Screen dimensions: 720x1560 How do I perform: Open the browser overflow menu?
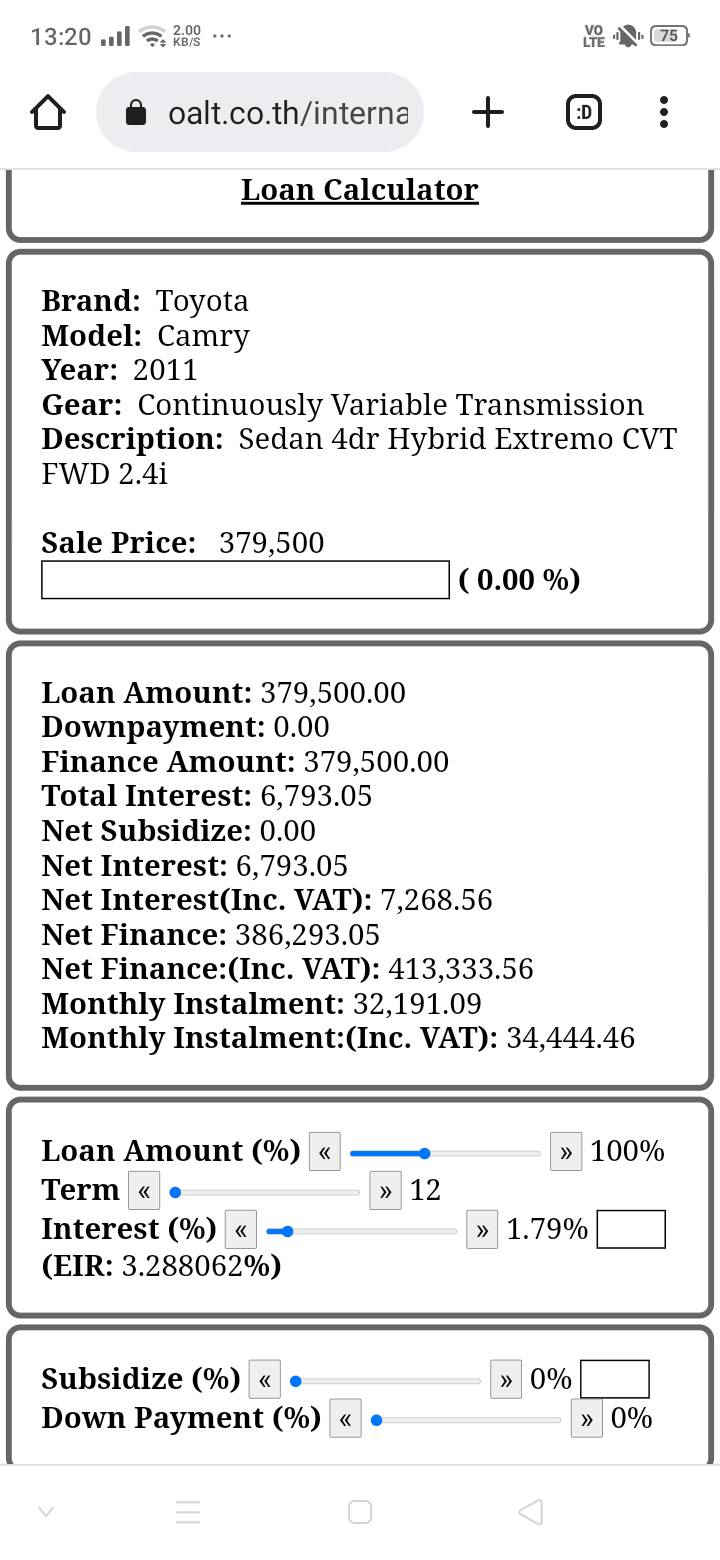click(664, 113)
